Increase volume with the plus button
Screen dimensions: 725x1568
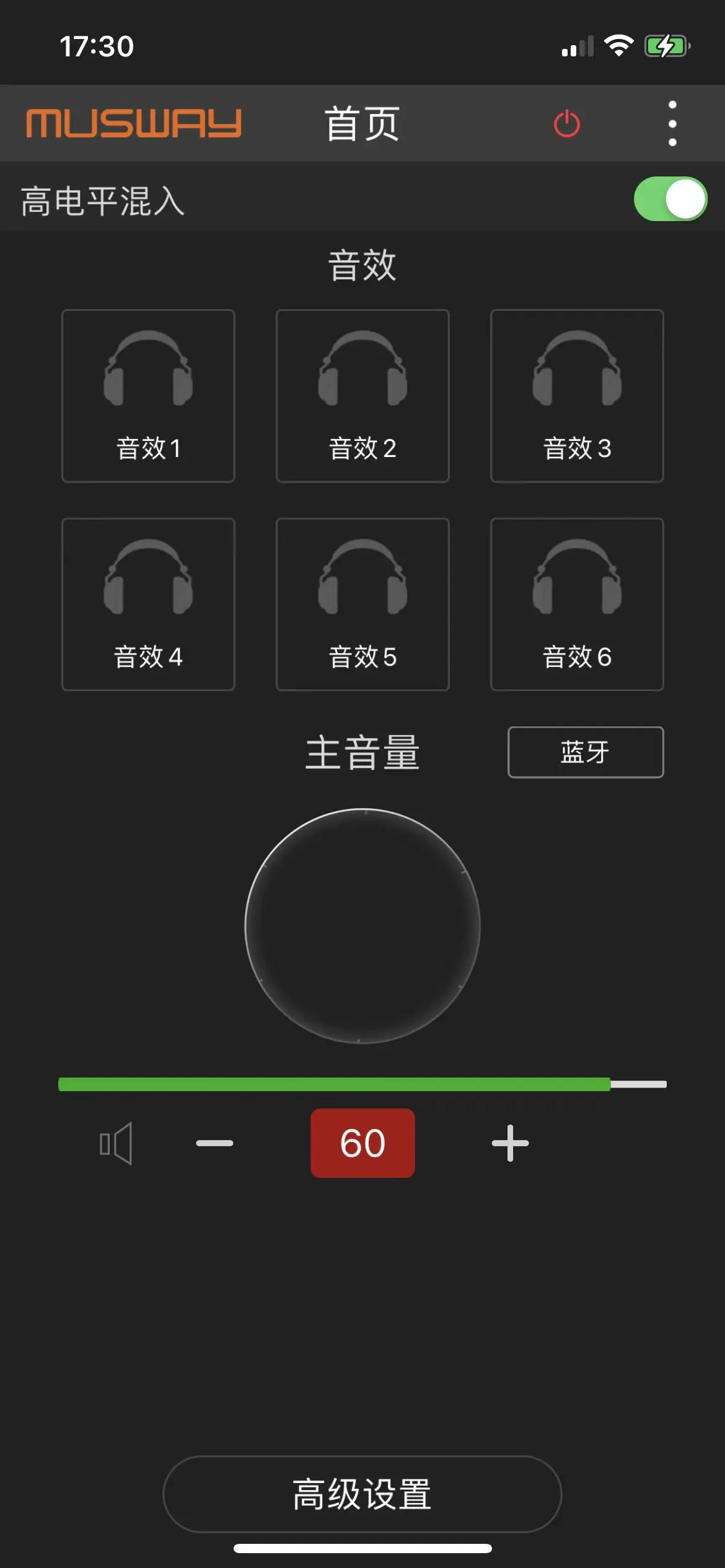510,1143
